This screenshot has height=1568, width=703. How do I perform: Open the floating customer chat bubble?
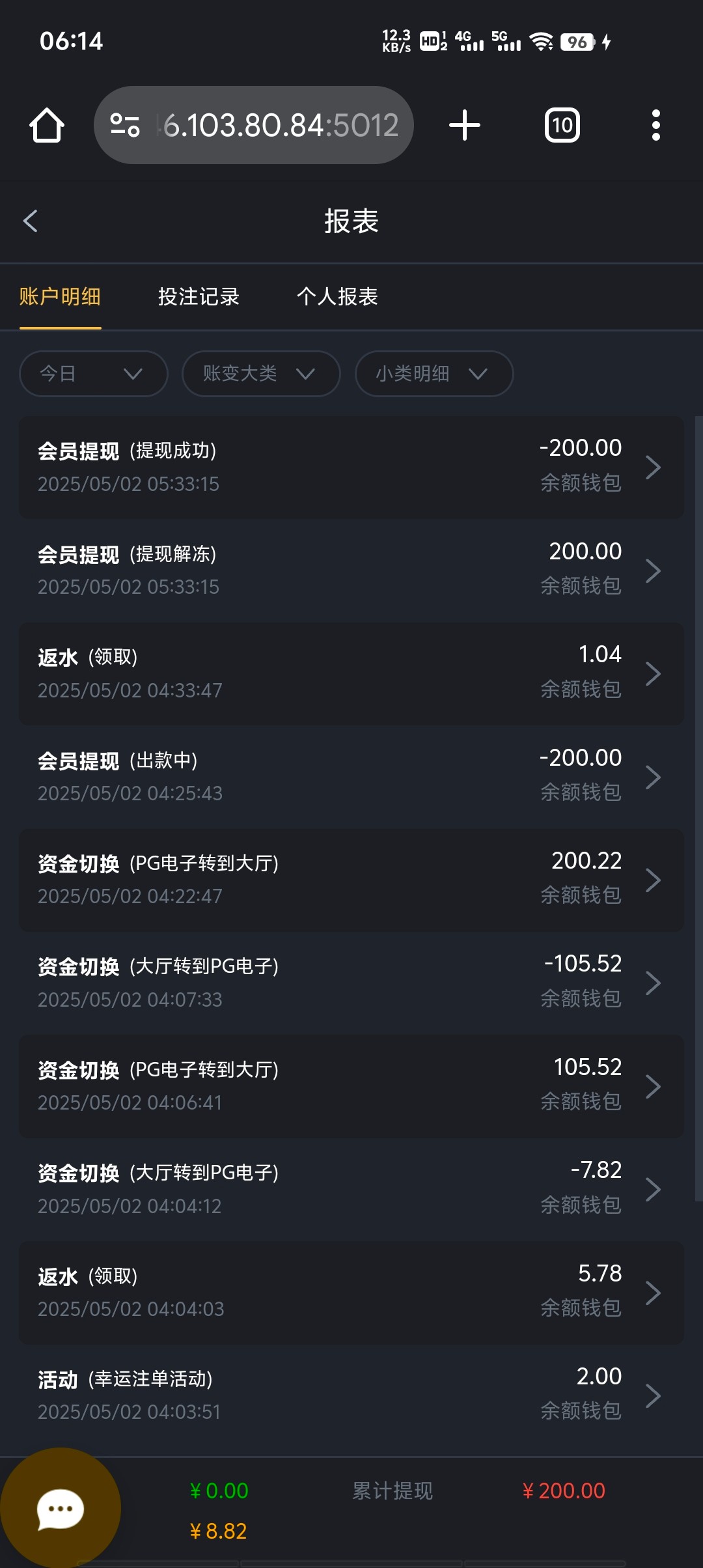click(x=60, y=1508)
